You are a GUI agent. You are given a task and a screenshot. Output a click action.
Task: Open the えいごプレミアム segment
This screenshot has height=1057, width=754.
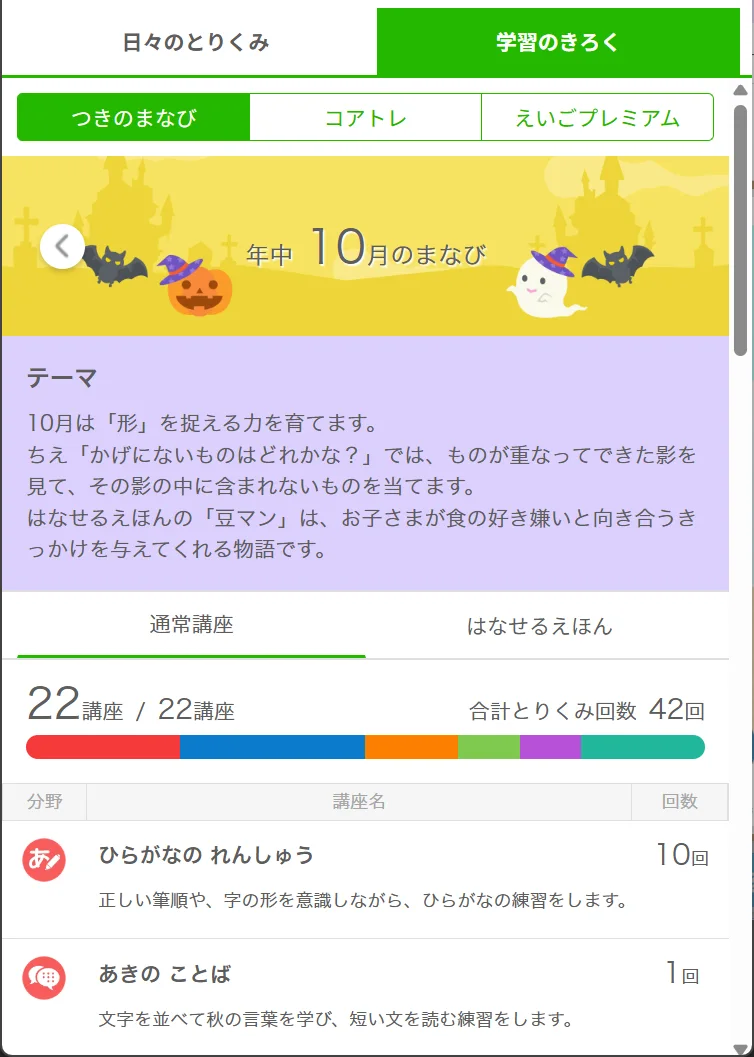click(597, 118)
